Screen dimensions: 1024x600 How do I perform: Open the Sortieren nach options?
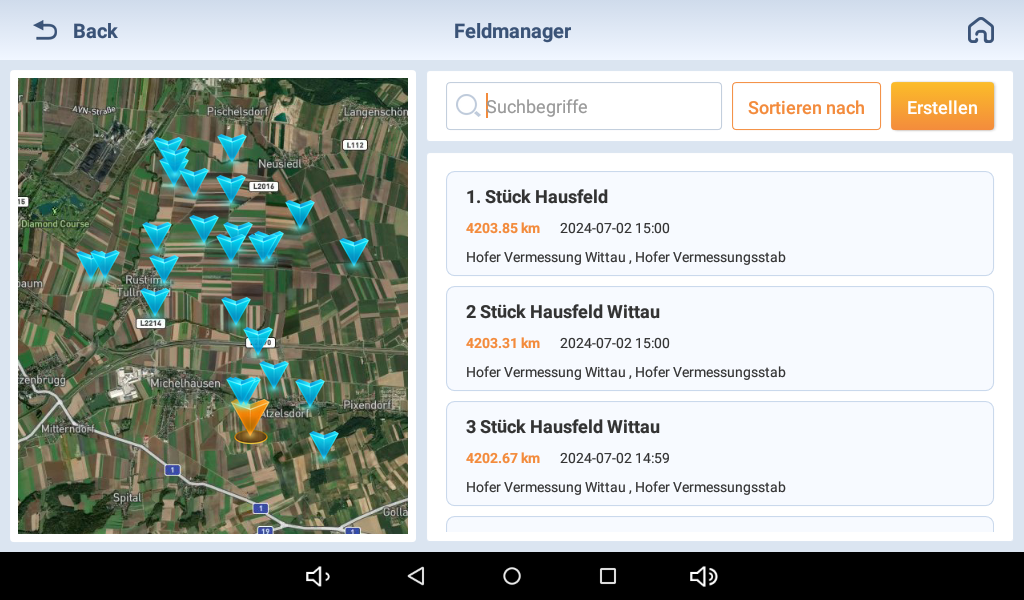806,106
